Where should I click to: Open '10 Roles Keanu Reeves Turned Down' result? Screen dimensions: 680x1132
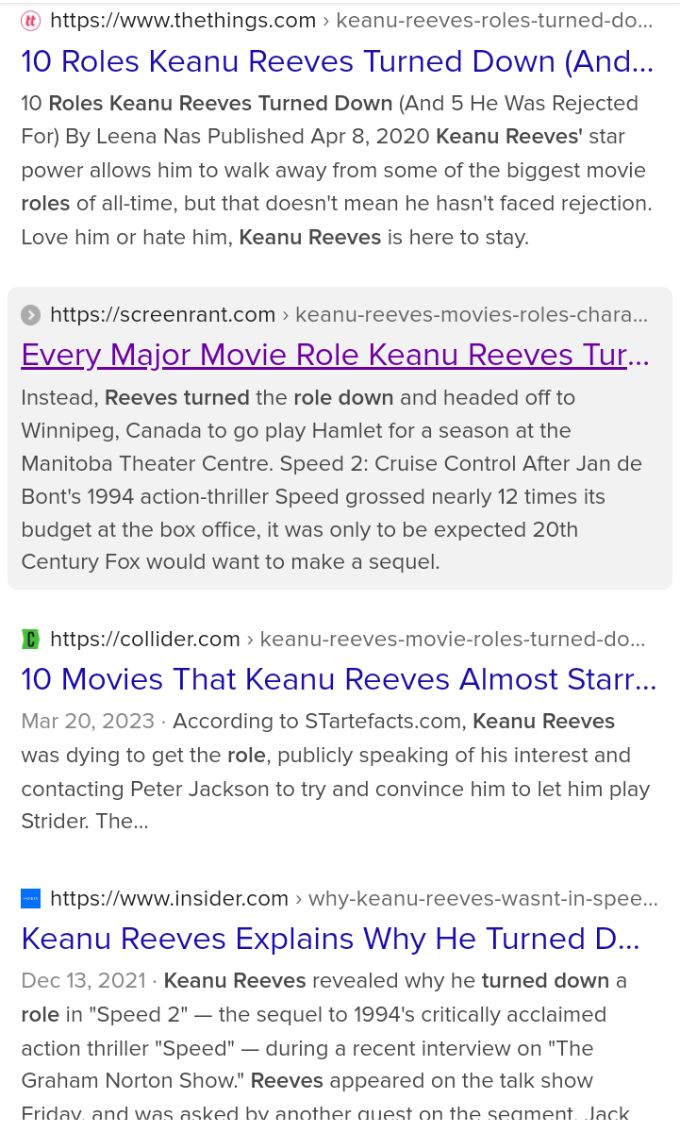[x=336, y=62]
